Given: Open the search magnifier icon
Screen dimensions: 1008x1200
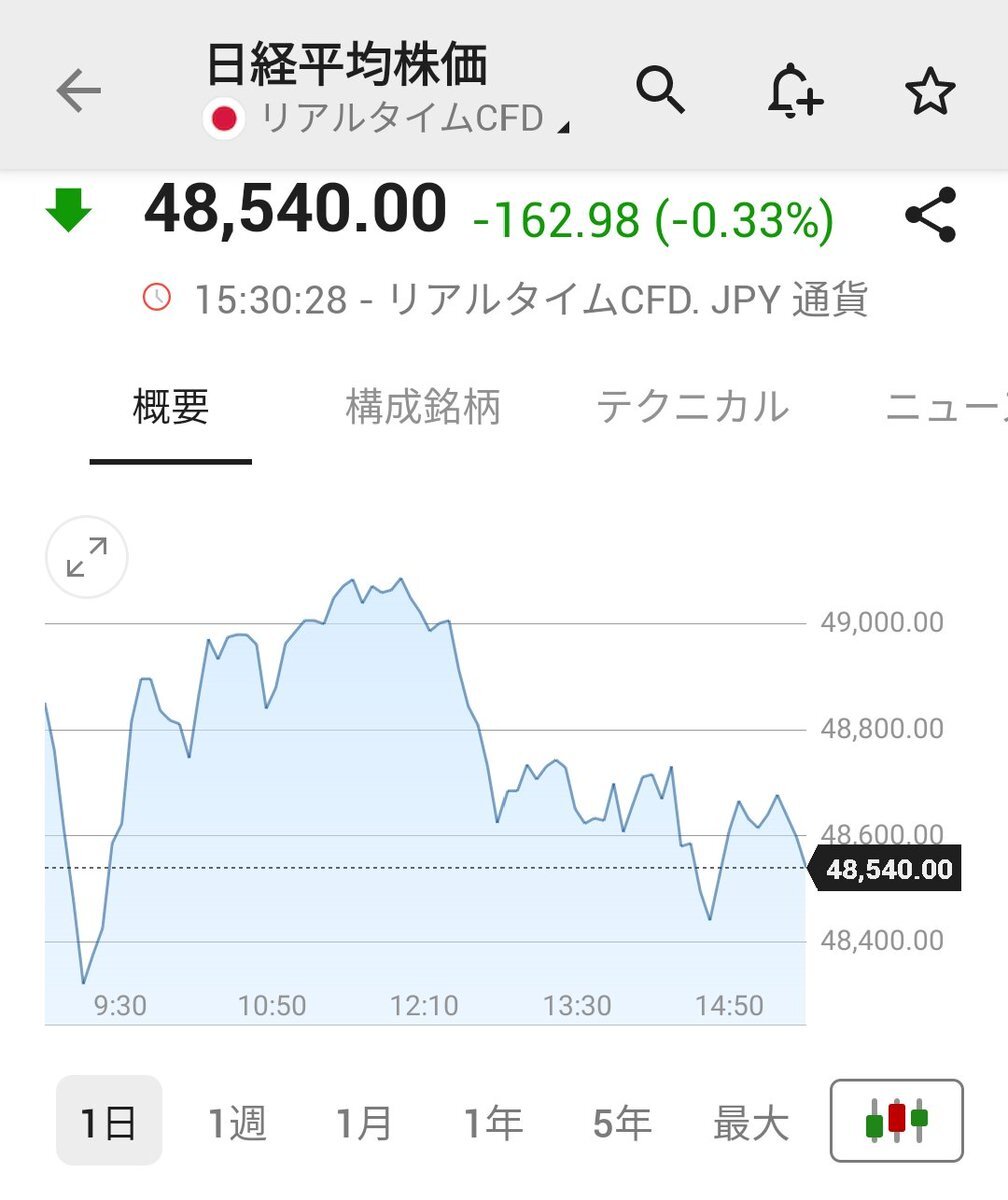Looking at the screenshot, I should (x=660, y=91).
